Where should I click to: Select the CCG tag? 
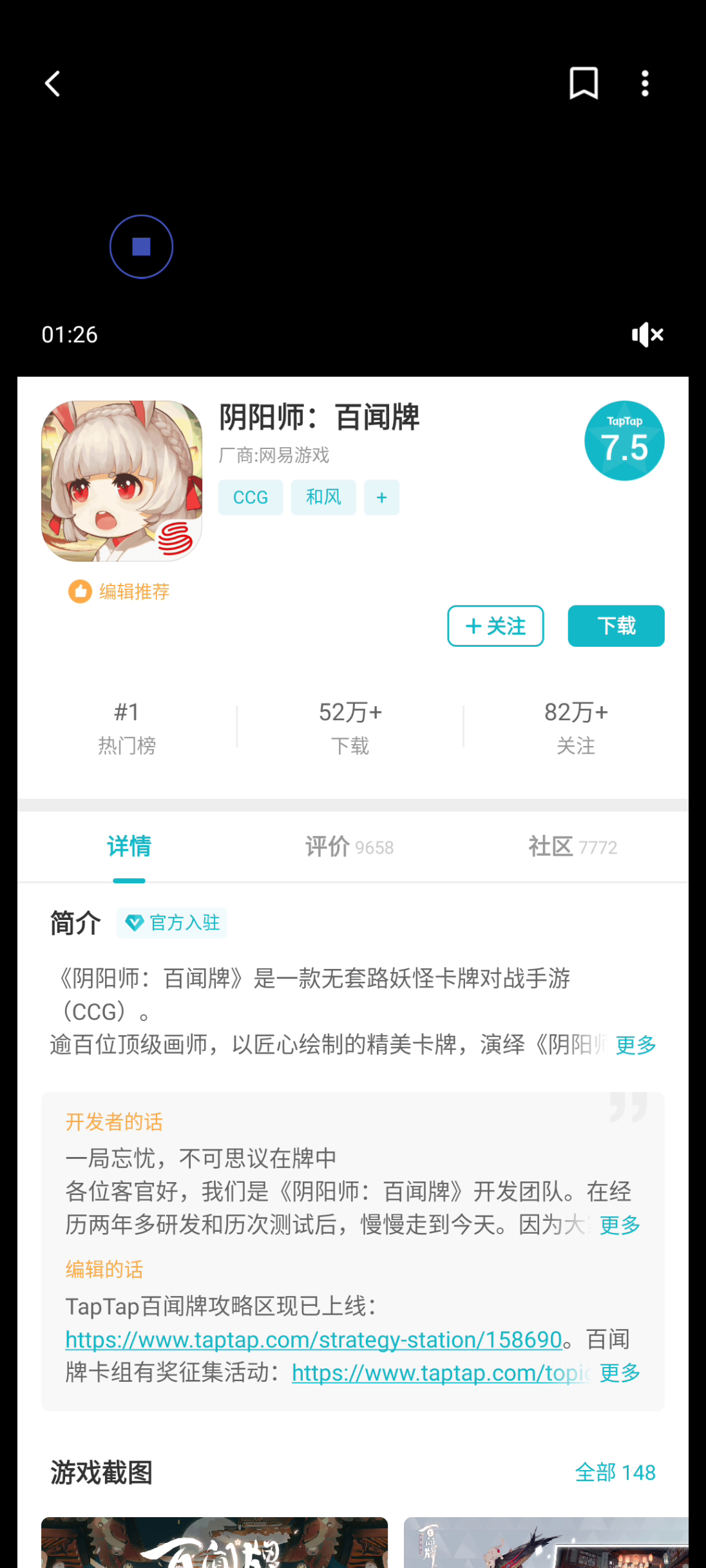pos(251,497)
